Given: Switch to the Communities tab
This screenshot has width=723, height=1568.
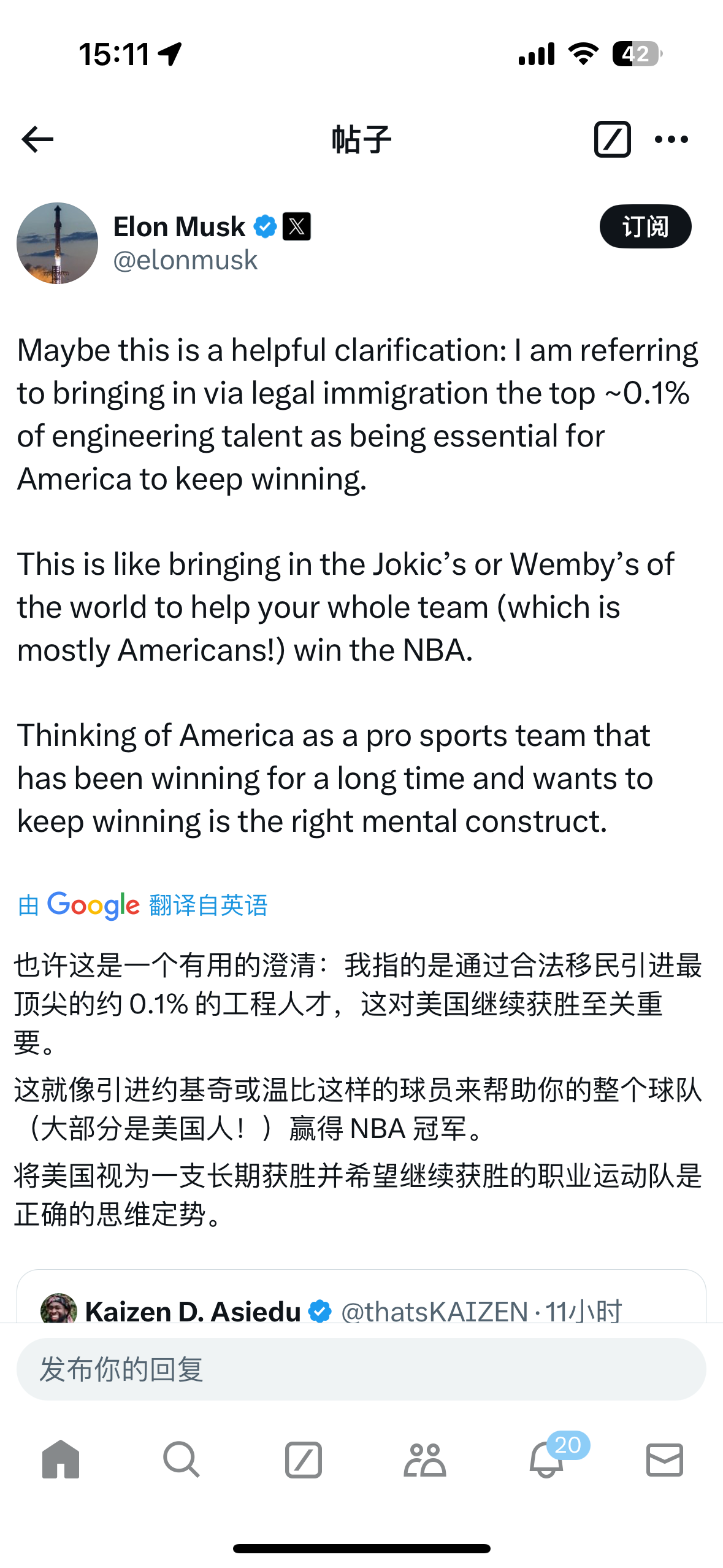Looking at the screenshot, I should click(424, 1459).
